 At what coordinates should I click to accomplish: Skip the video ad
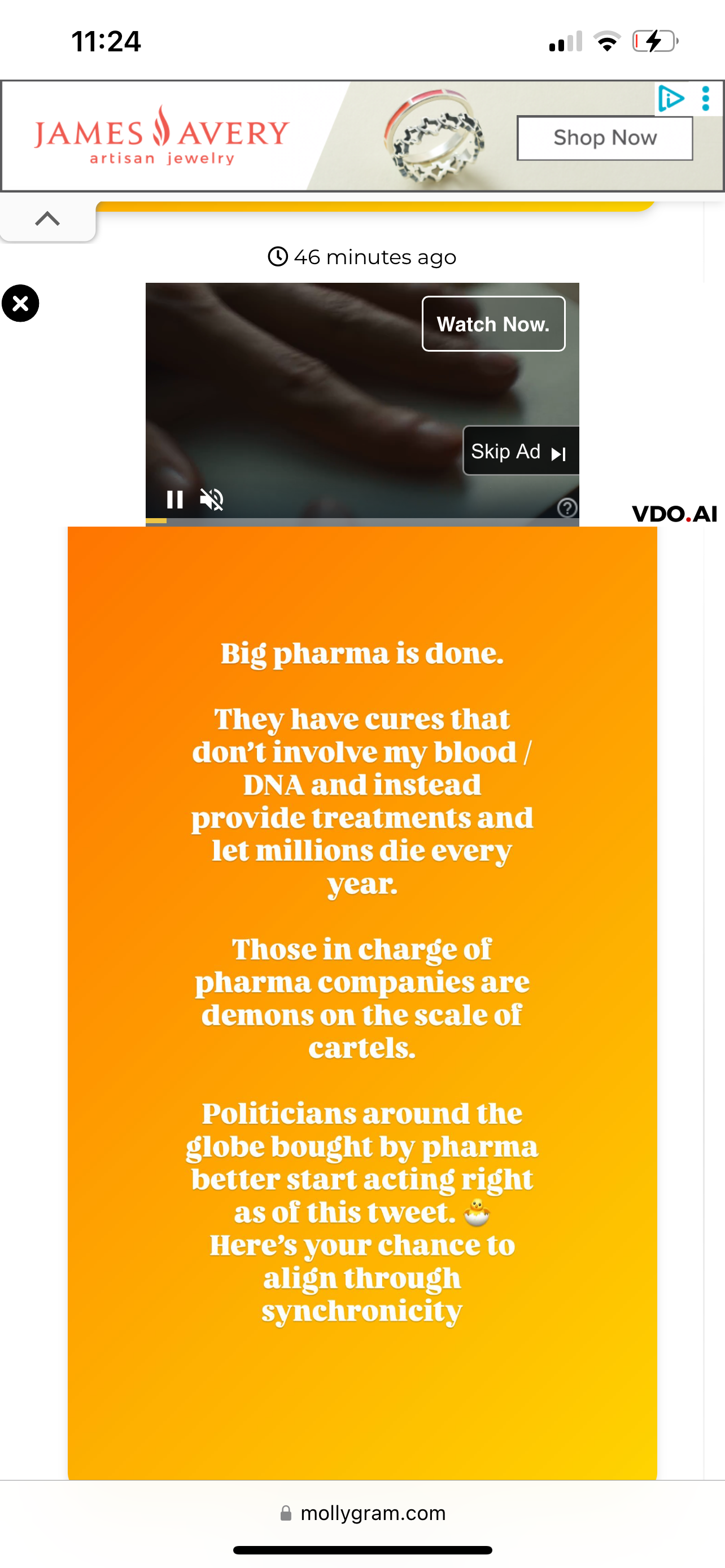[521, 451]
